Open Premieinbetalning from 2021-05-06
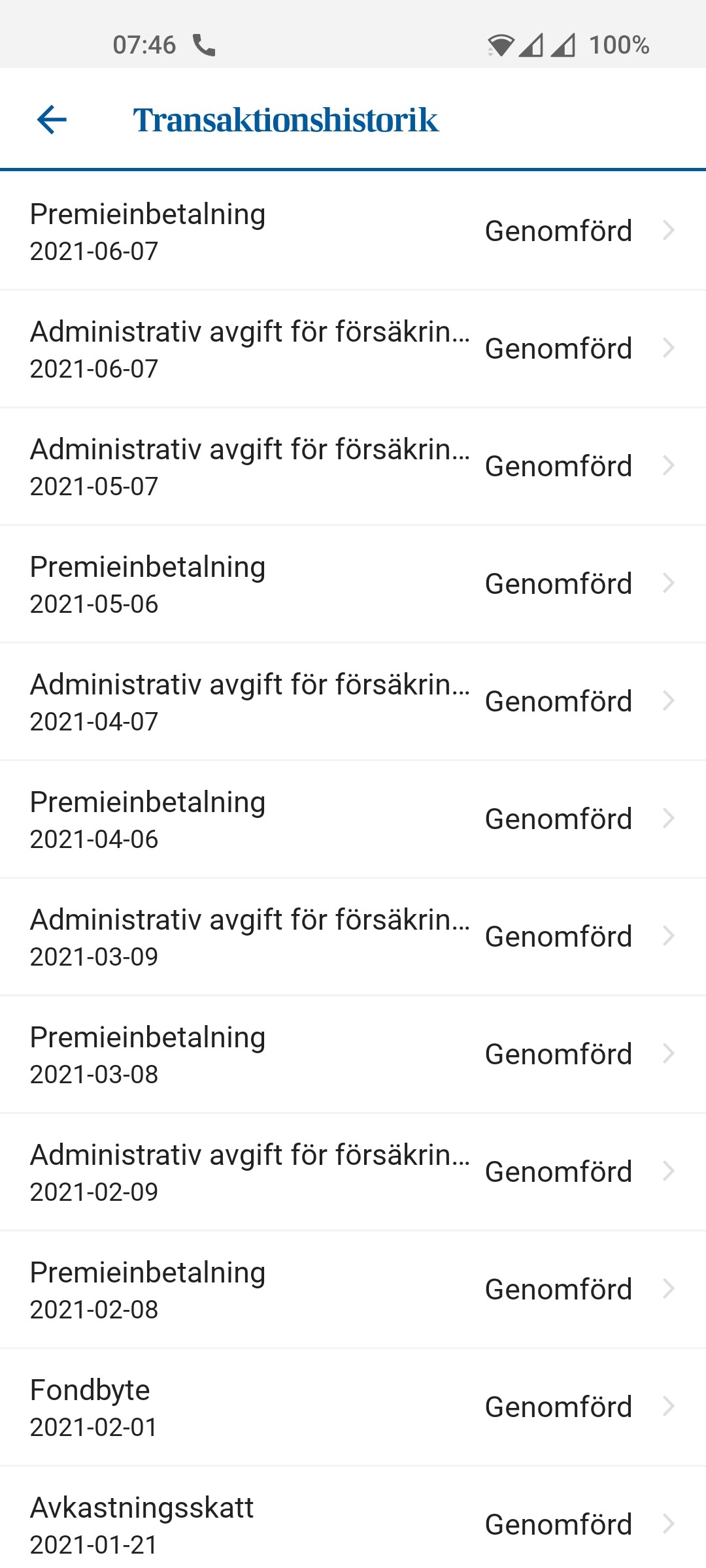 click(353, 584)
